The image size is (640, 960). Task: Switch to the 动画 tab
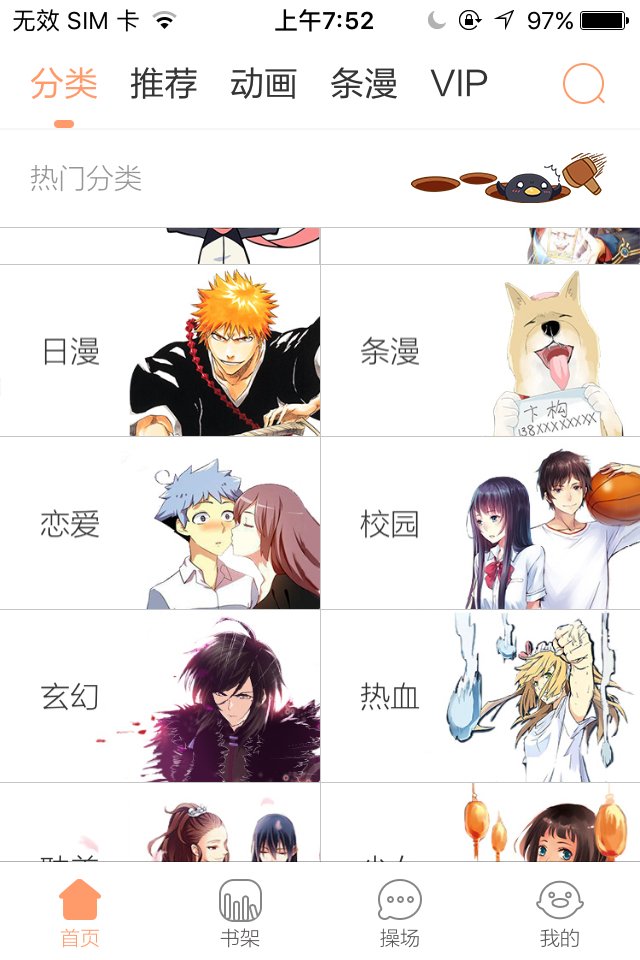click(x=263, y=84)
